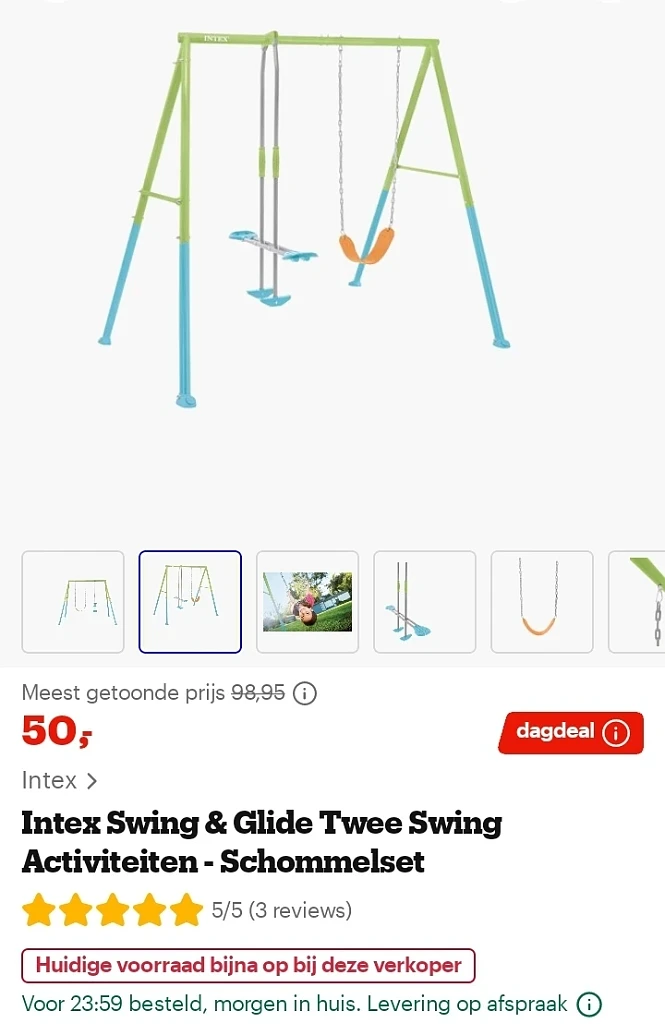Select the first product thumbnail
665x1035 pixels.
coord(73,602)
